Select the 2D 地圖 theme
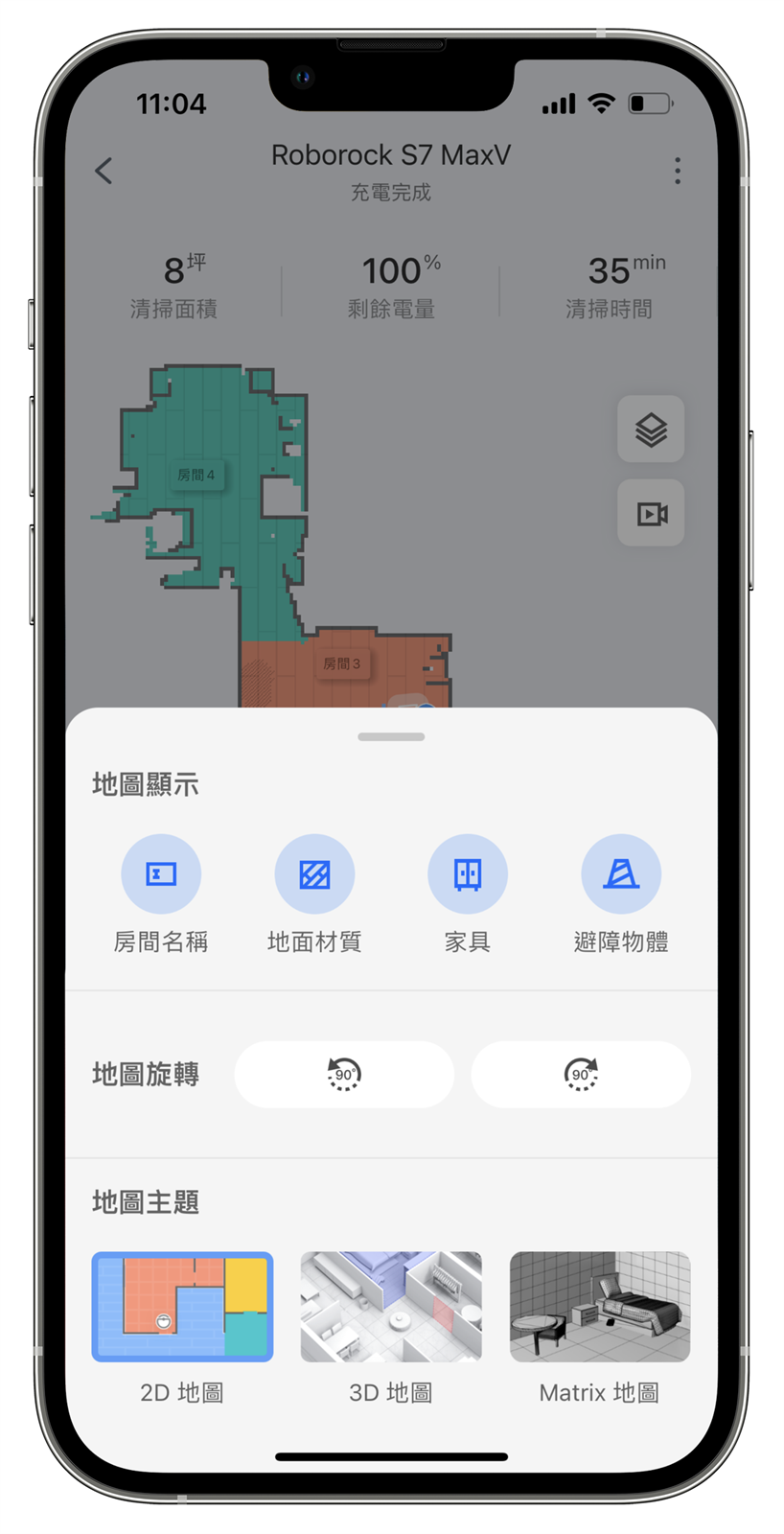Image resolution: width=784 pixels, height=1534 pixels. click(x=182, y=1307)
